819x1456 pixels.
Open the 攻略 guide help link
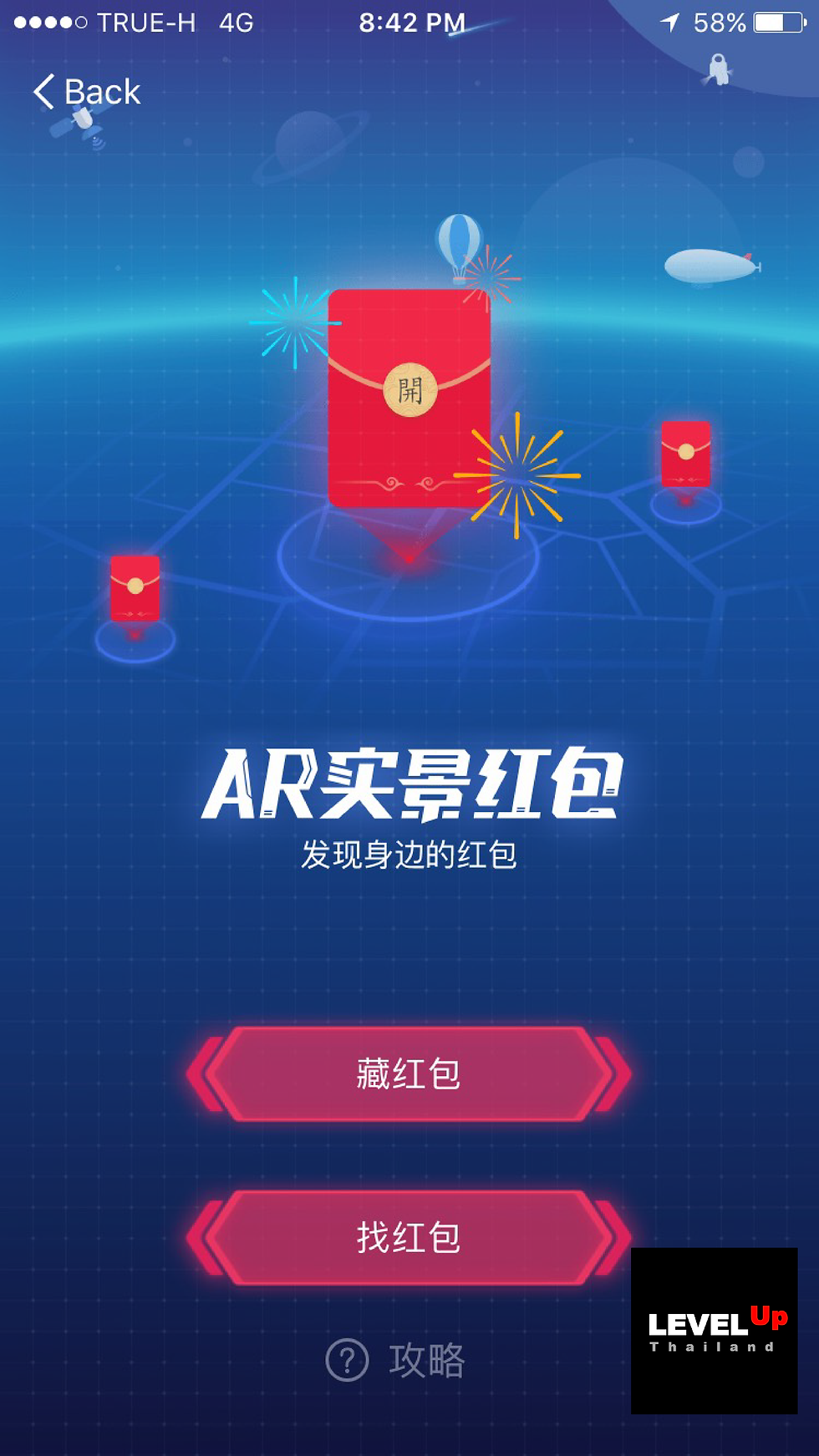click(397, 1360)
